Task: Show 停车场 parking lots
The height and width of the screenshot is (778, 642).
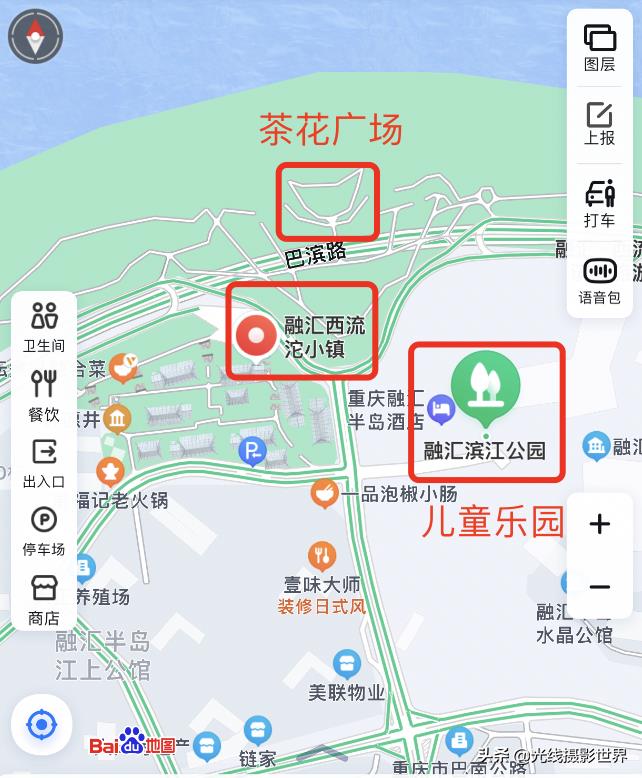Action: coord(44,530)
